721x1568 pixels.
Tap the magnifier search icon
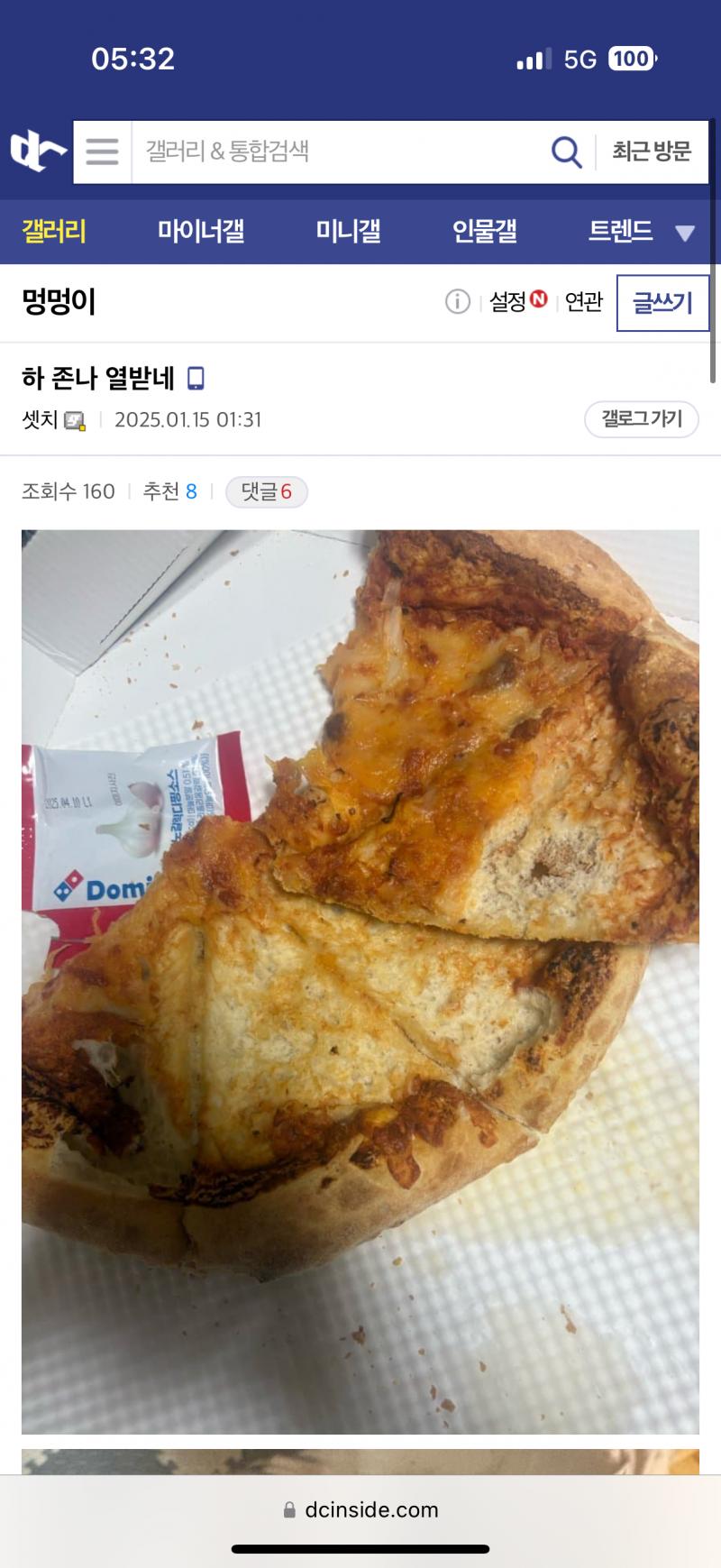566,151
